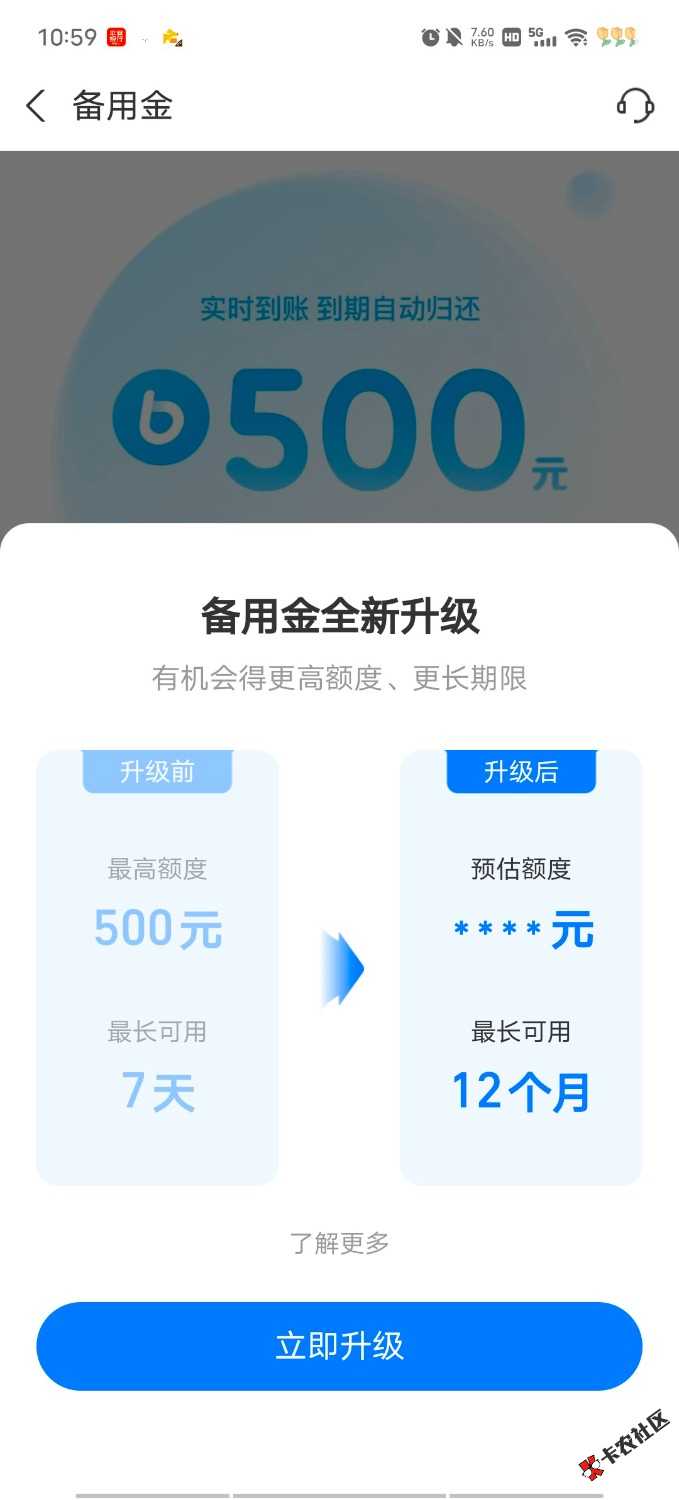The width and height of the screenshot is (679, 1500).
Task: Tap 立即升级 to upgrade now
Action: pos(339,1346)
